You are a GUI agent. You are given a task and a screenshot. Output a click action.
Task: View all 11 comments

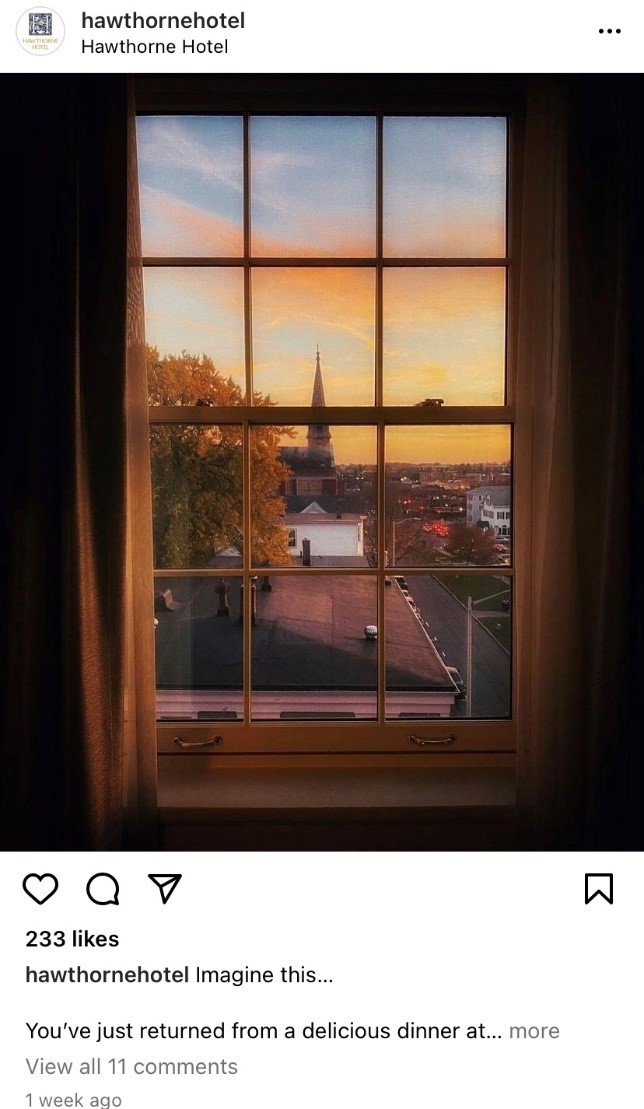[x=131, y=1066]
